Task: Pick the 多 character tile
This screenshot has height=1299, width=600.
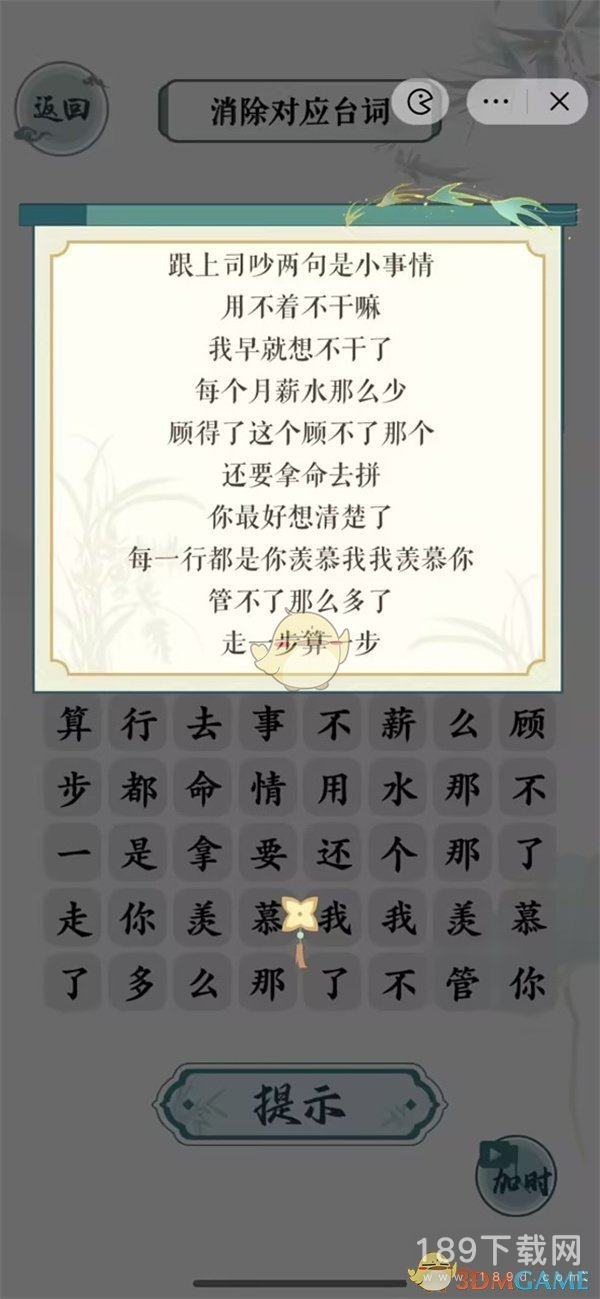Action: tap(139, 985)
